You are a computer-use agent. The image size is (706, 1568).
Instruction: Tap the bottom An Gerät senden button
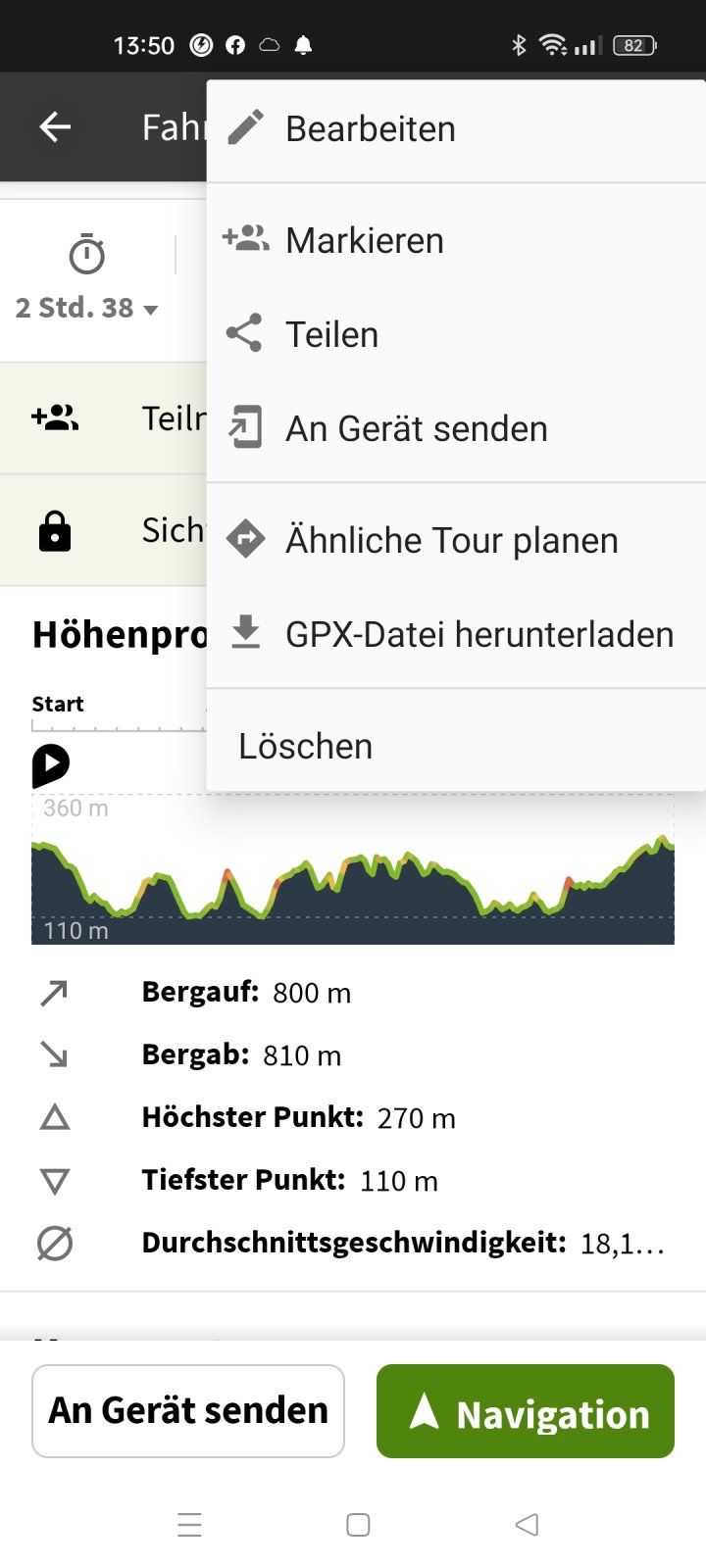[188, 1411]
